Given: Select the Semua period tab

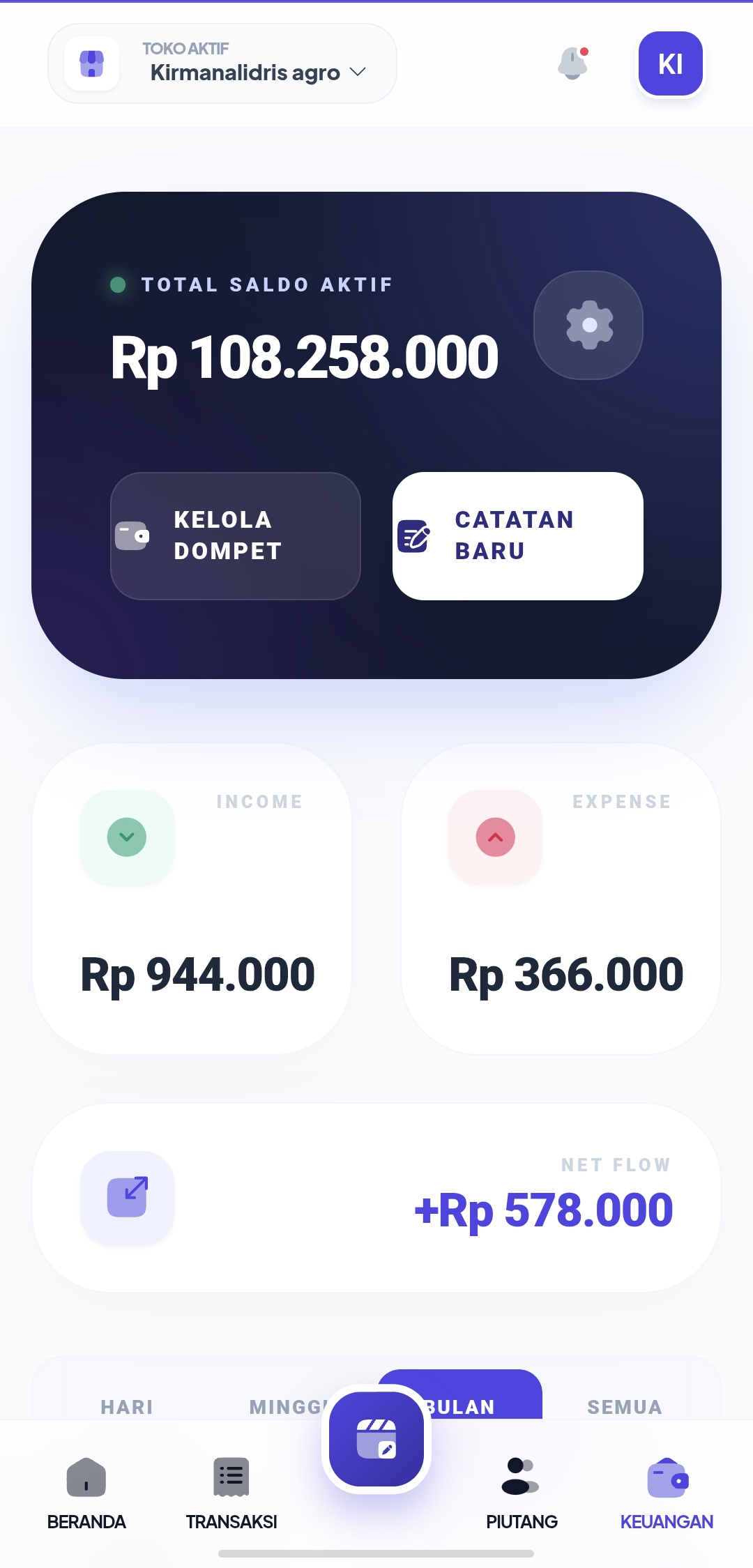Looking at the screenshot, I should tap(625, 1406).
